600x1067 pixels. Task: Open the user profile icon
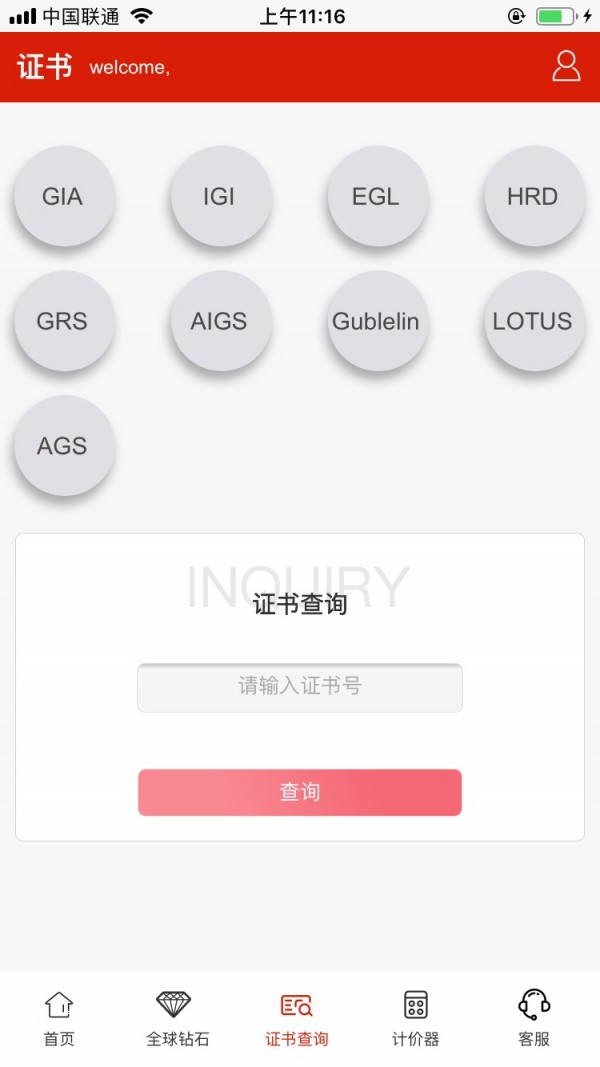pos(566,66)
